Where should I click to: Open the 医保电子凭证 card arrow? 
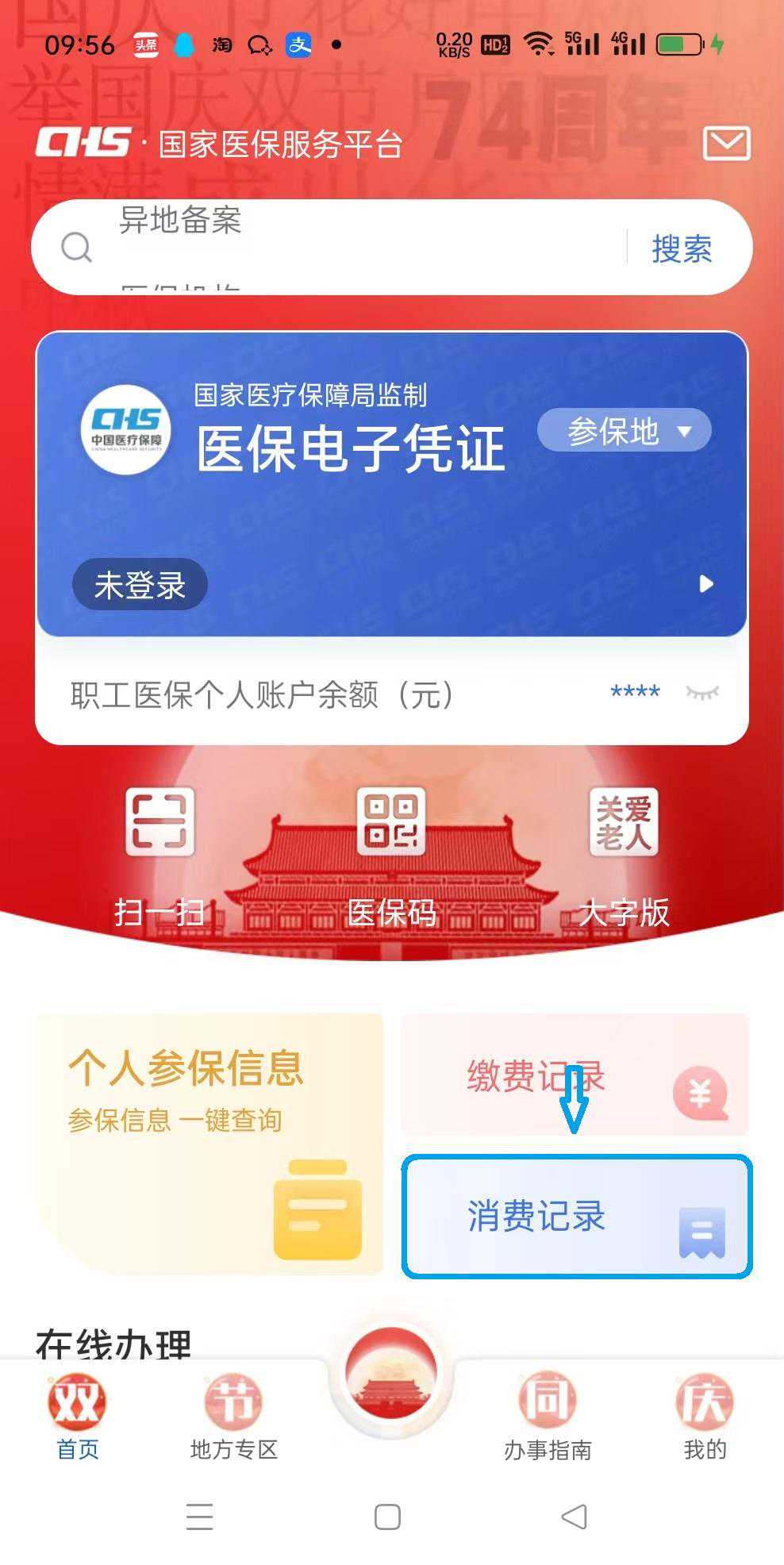[705, 584]
